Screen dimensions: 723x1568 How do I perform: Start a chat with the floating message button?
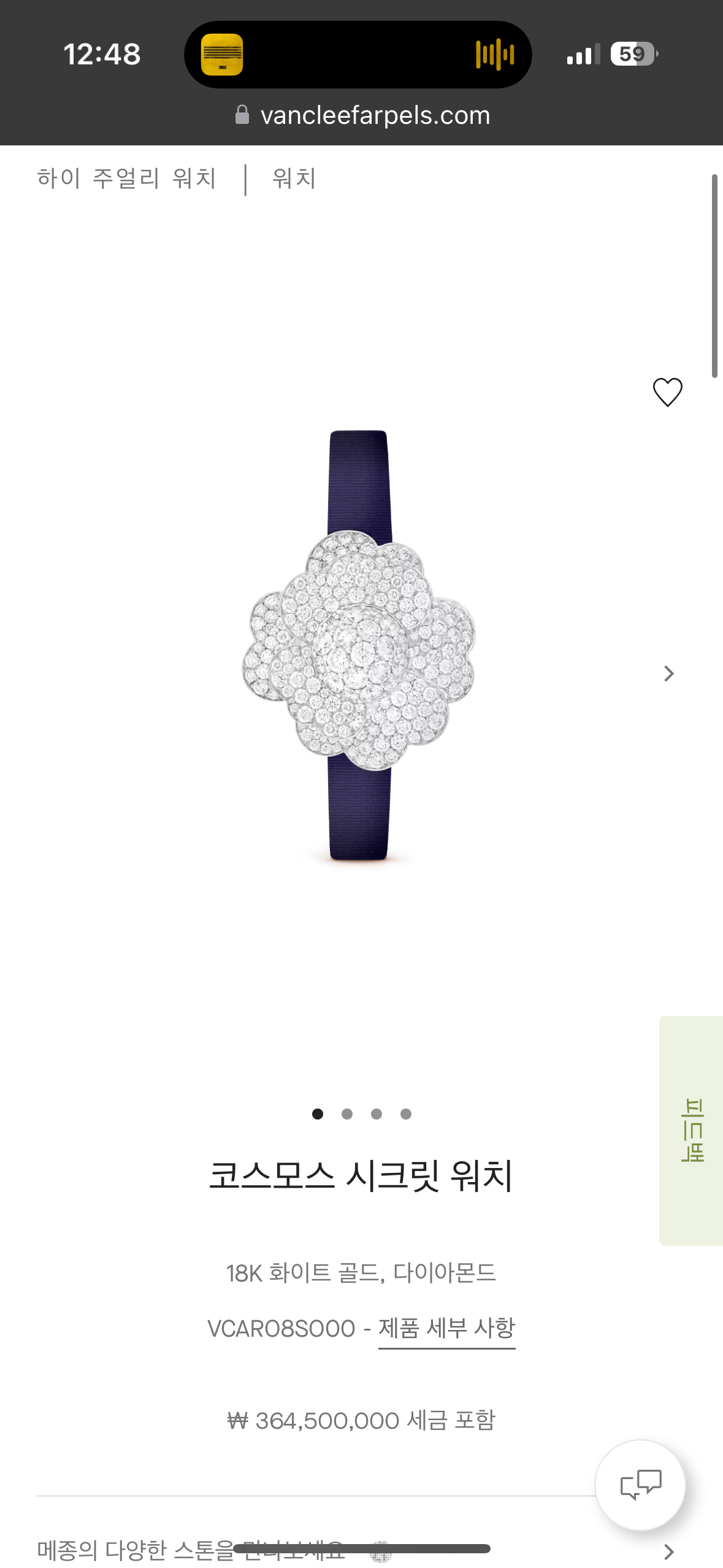(640, 1485)
